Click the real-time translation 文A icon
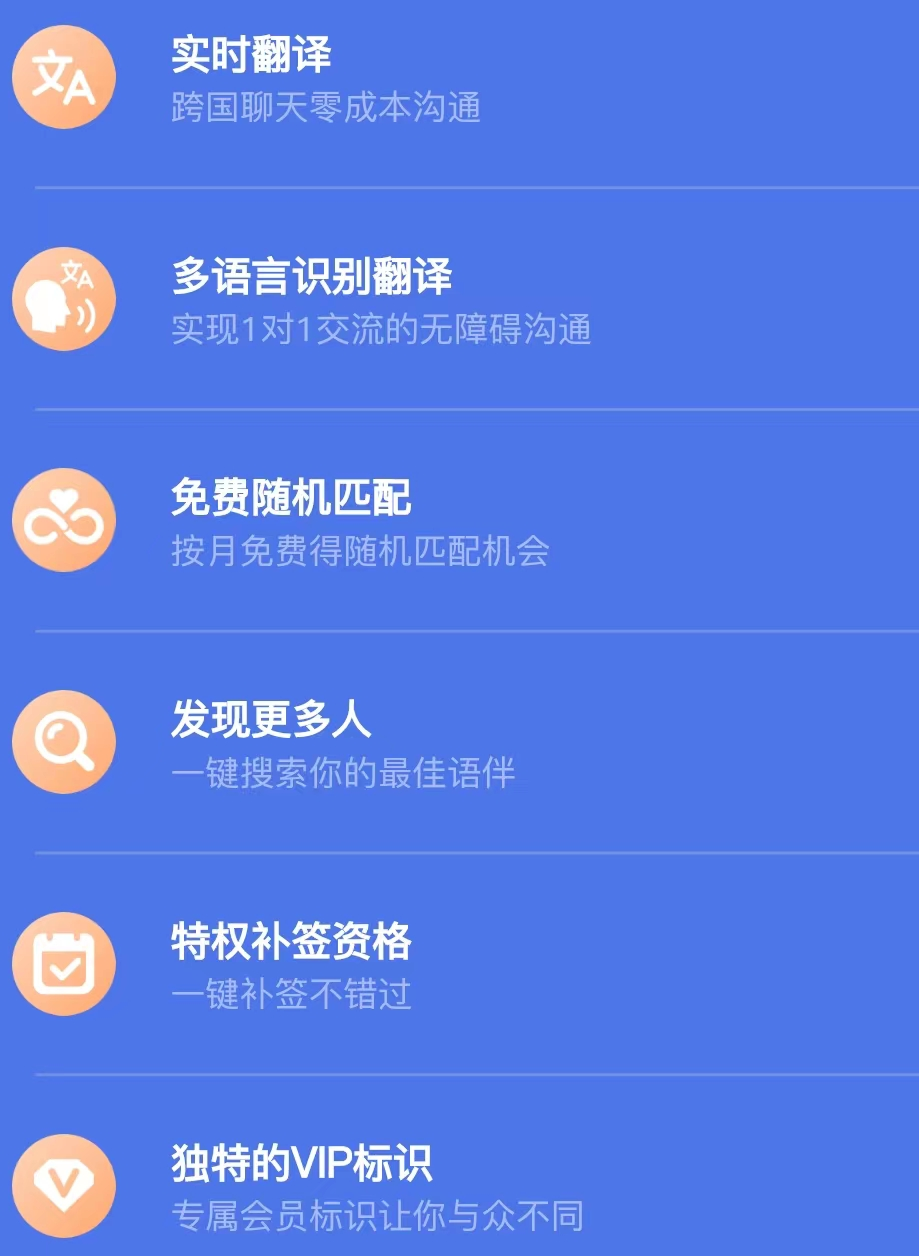 coord(63,77)
